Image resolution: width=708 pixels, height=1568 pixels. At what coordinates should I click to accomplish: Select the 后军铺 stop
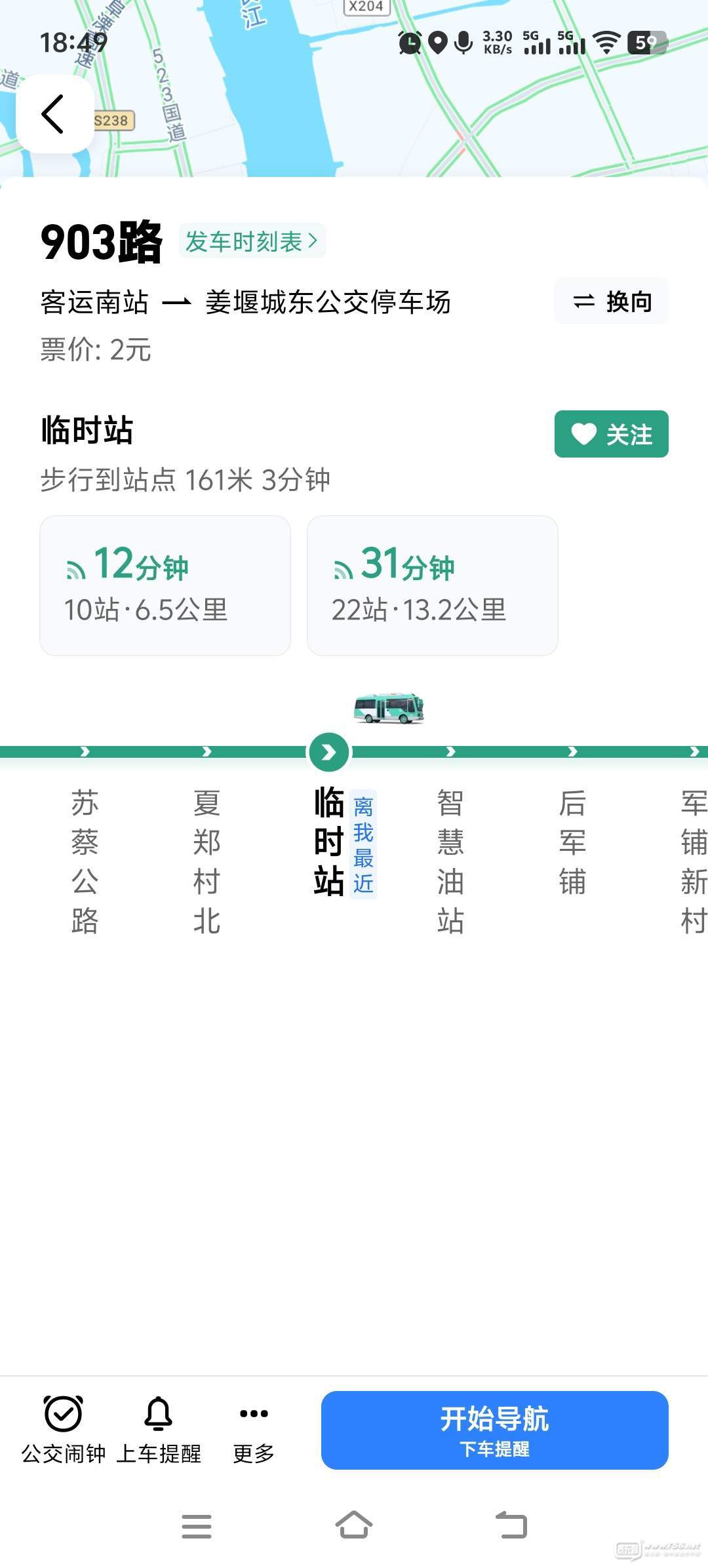(572, 842)
